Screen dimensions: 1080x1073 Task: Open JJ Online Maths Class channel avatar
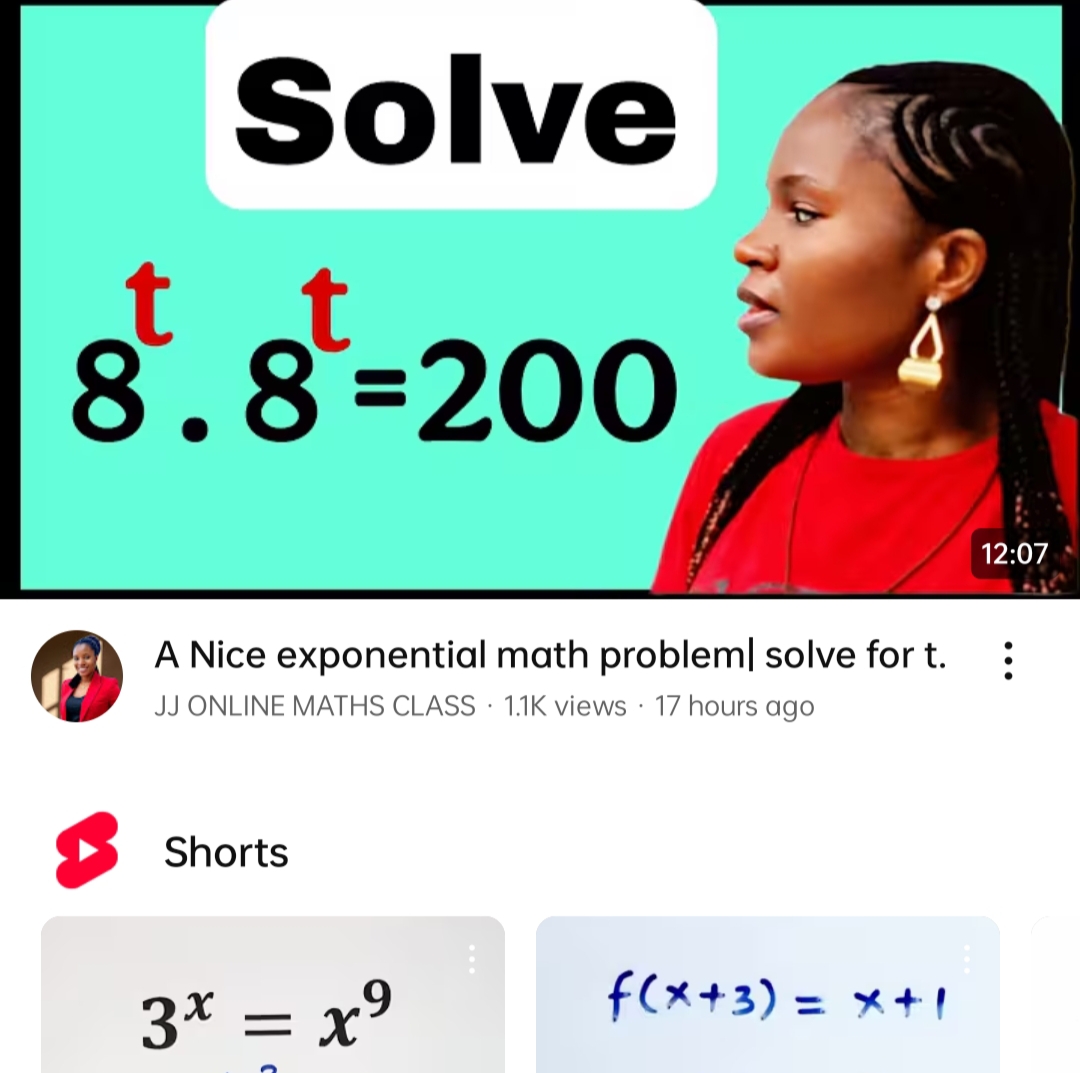click(77, 677)
